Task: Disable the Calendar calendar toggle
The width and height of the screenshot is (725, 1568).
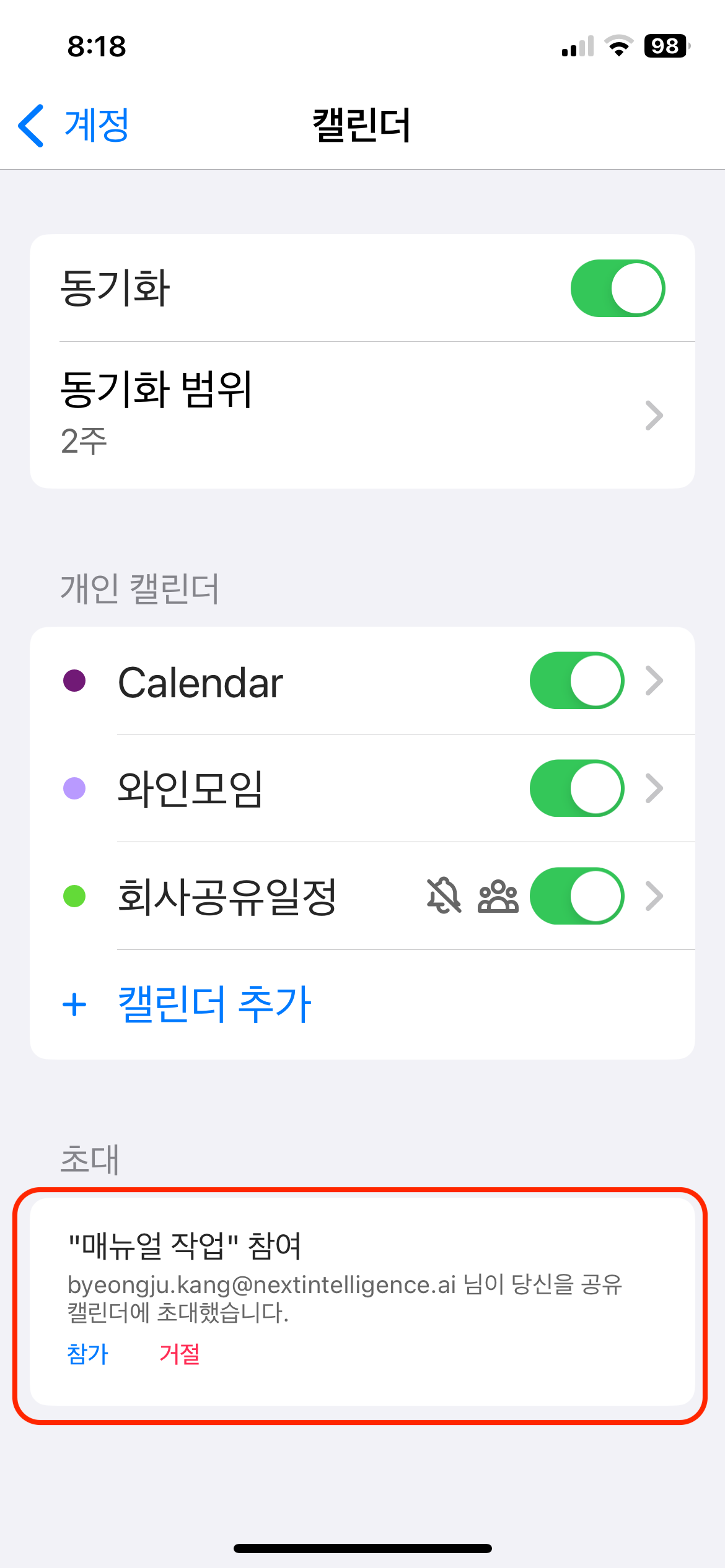Action: click(x=576, y=681)
